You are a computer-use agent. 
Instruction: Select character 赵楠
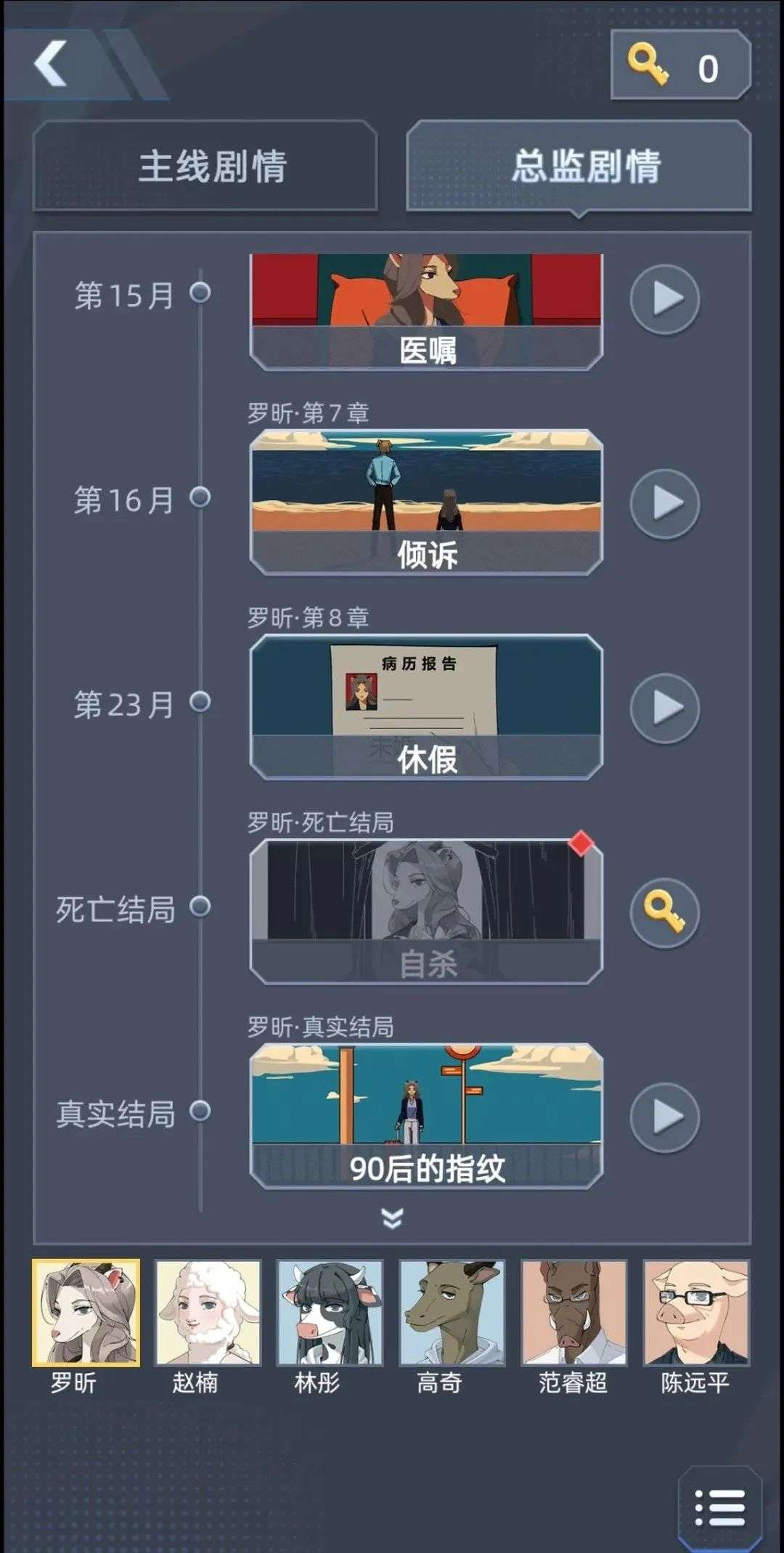click(x=208, y=1313)
